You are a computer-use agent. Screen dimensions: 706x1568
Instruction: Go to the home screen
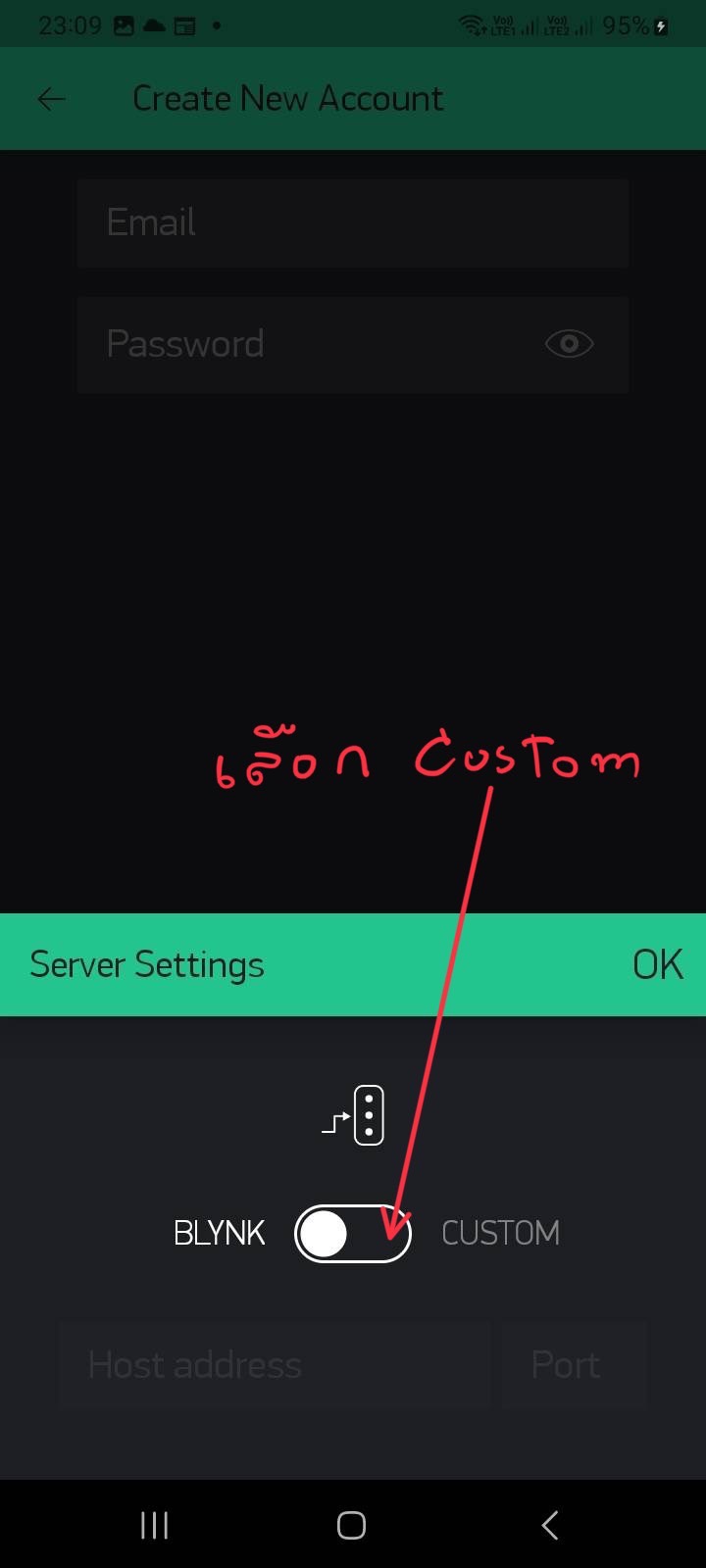(x=351, y=1525)
